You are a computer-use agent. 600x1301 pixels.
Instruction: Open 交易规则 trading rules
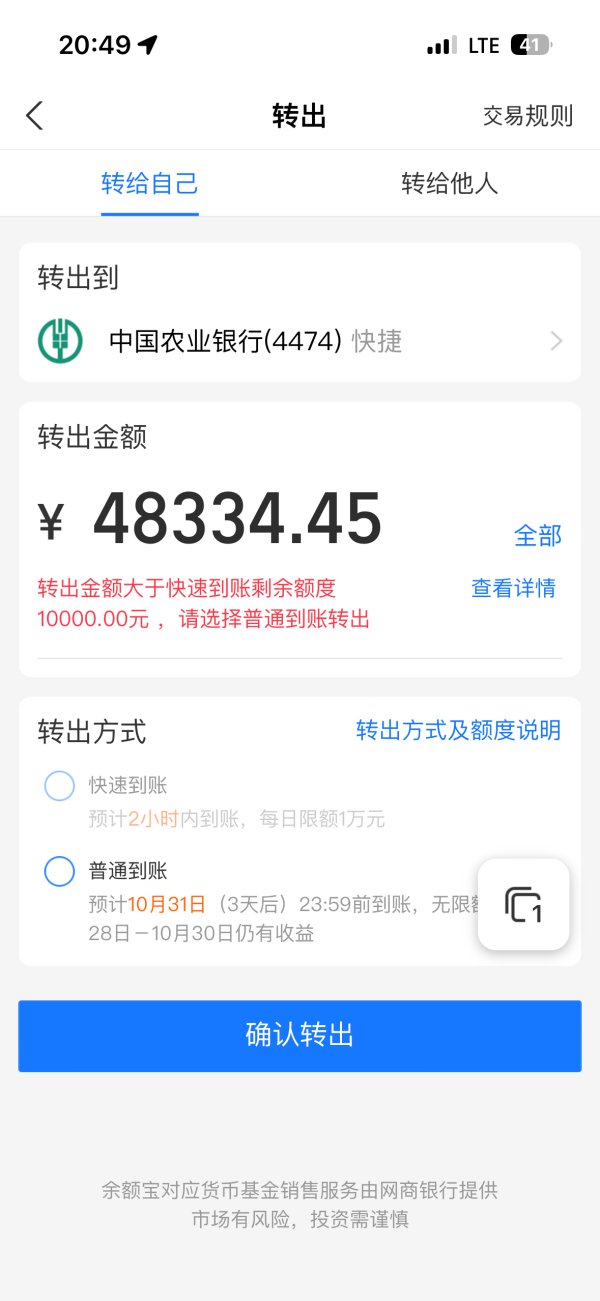point(528,116)
